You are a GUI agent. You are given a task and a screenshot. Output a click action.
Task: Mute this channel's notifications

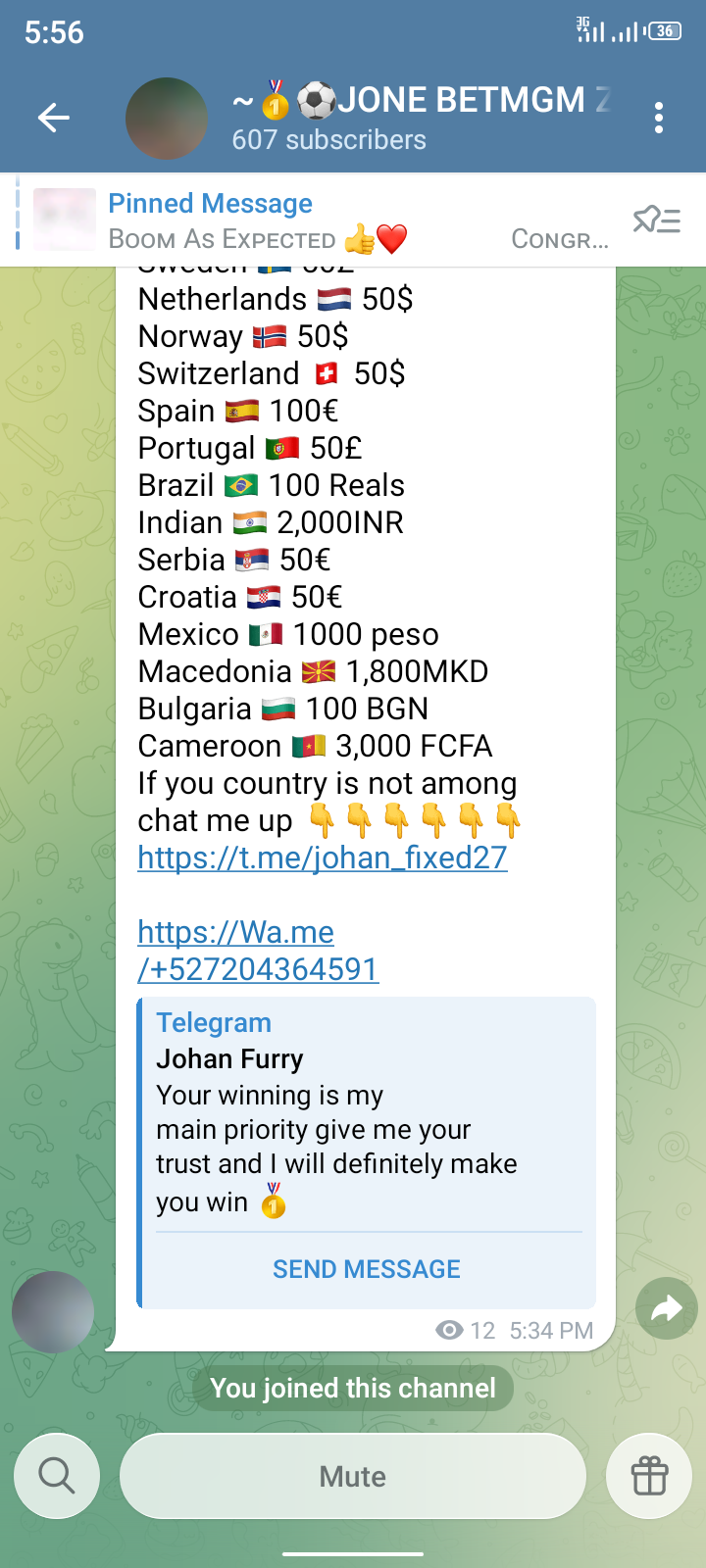(353, 1476)
